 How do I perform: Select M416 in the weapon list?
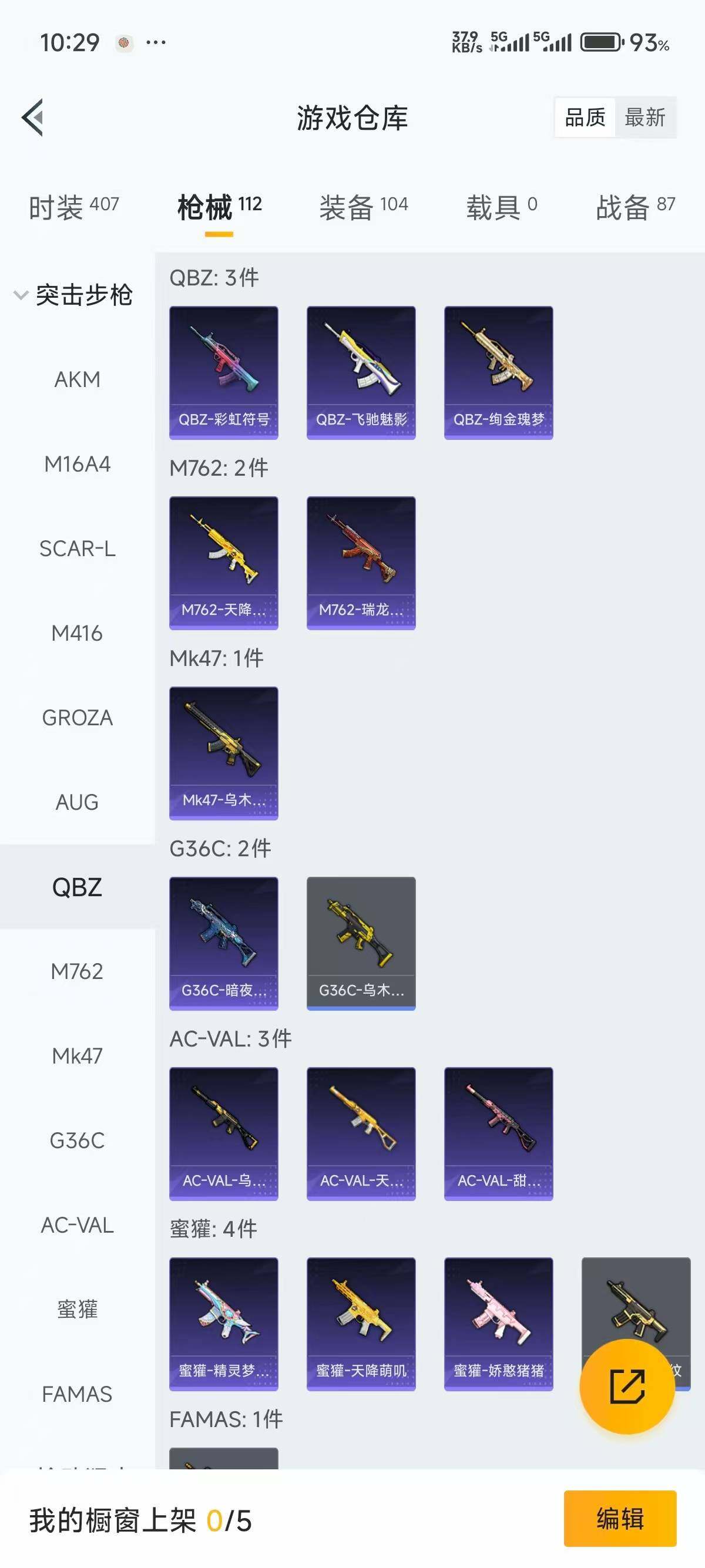point(78,633)
